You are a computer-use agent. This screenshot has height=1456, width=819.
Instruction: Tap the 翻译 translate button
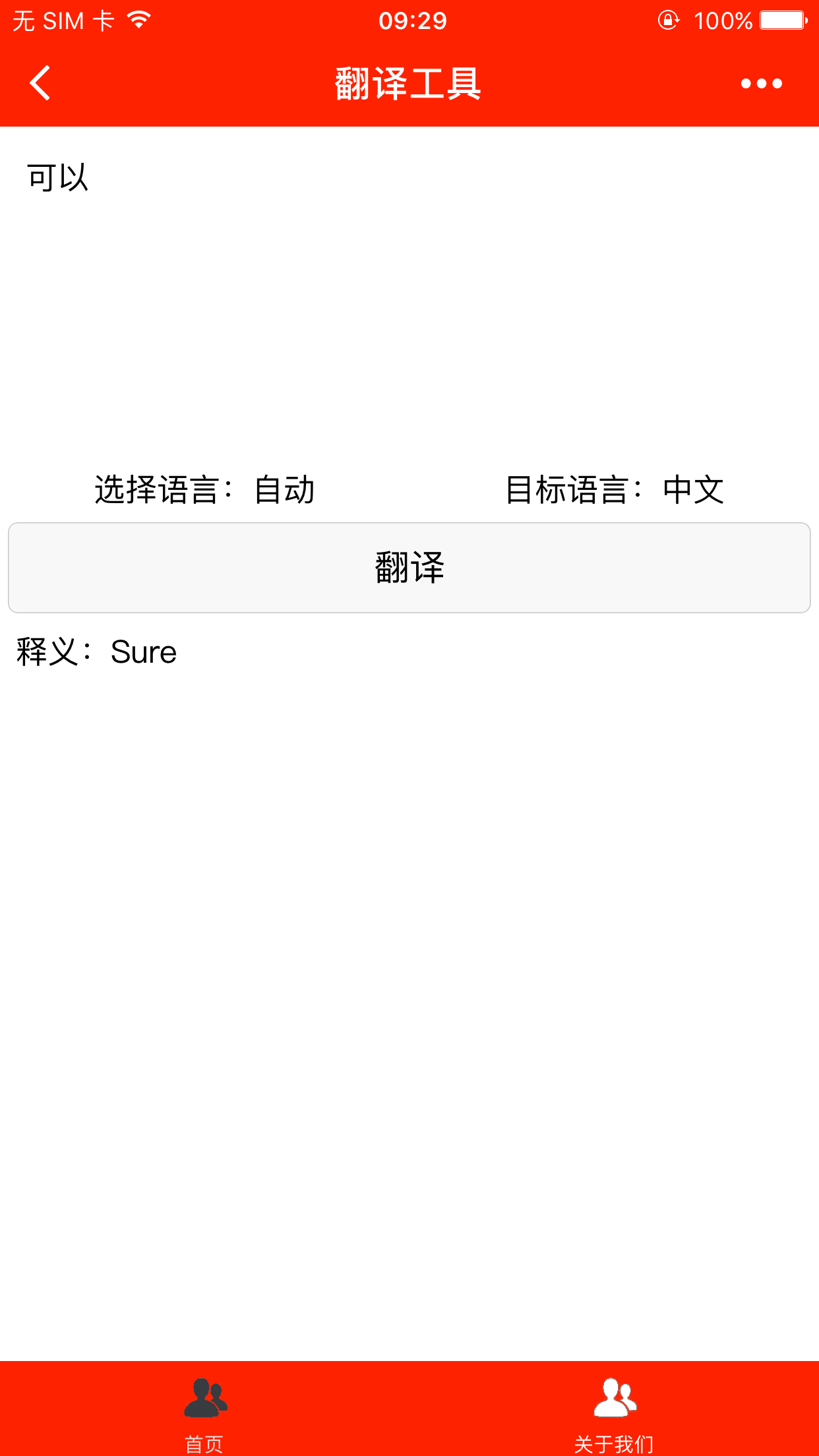409,568
